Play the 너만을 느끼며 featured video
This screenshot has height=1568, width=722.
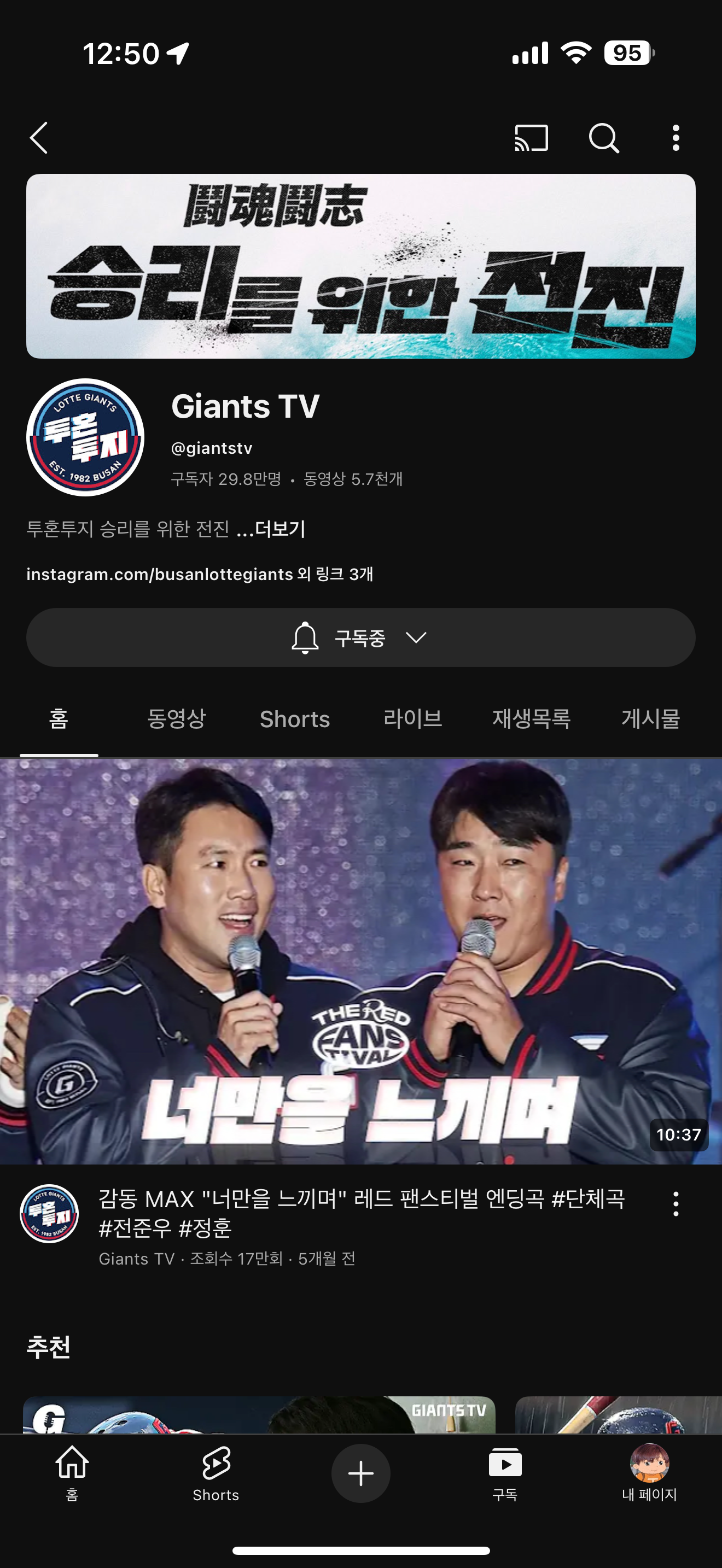pyautogui.click(x=360, y=961)
